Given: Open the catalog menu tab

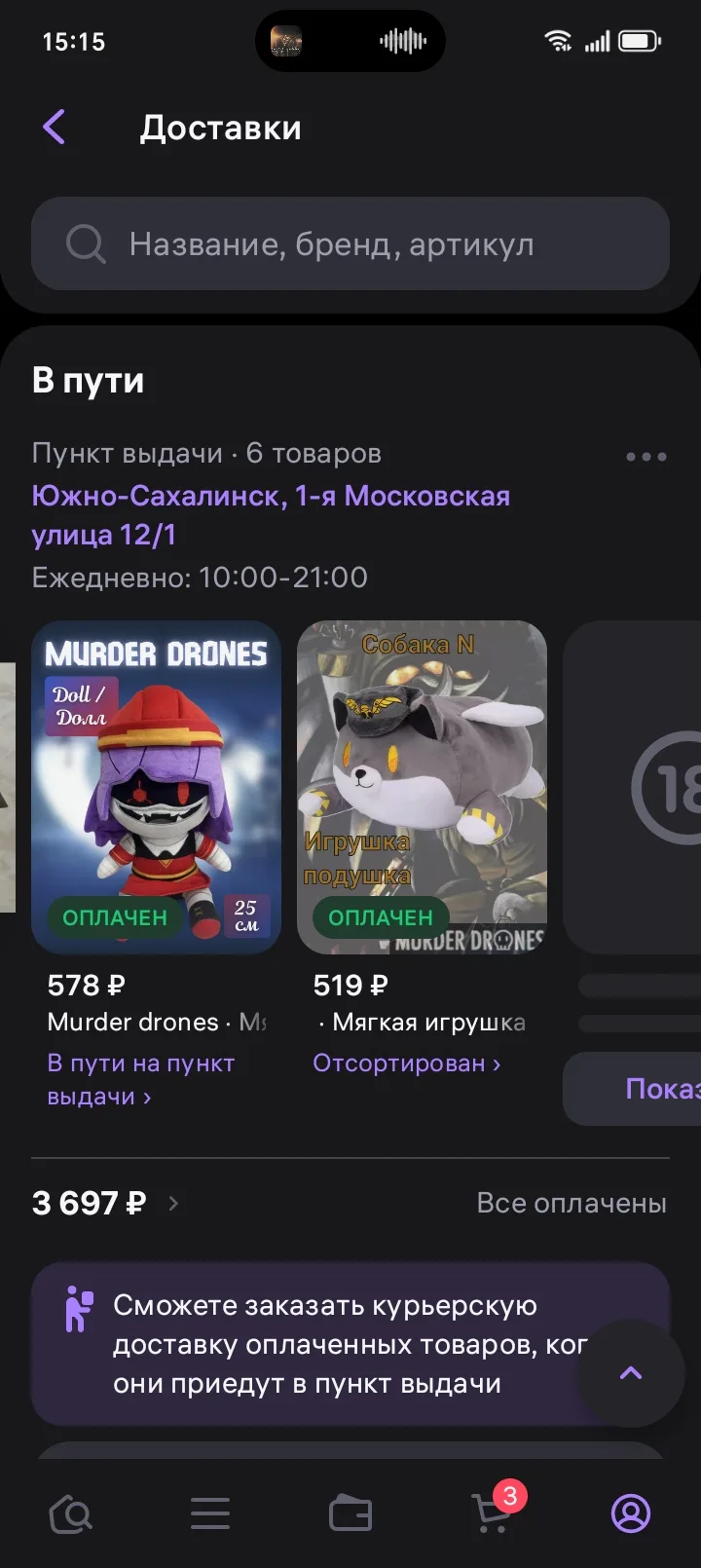Looking at the screenshot, I should click(210, 1513).
